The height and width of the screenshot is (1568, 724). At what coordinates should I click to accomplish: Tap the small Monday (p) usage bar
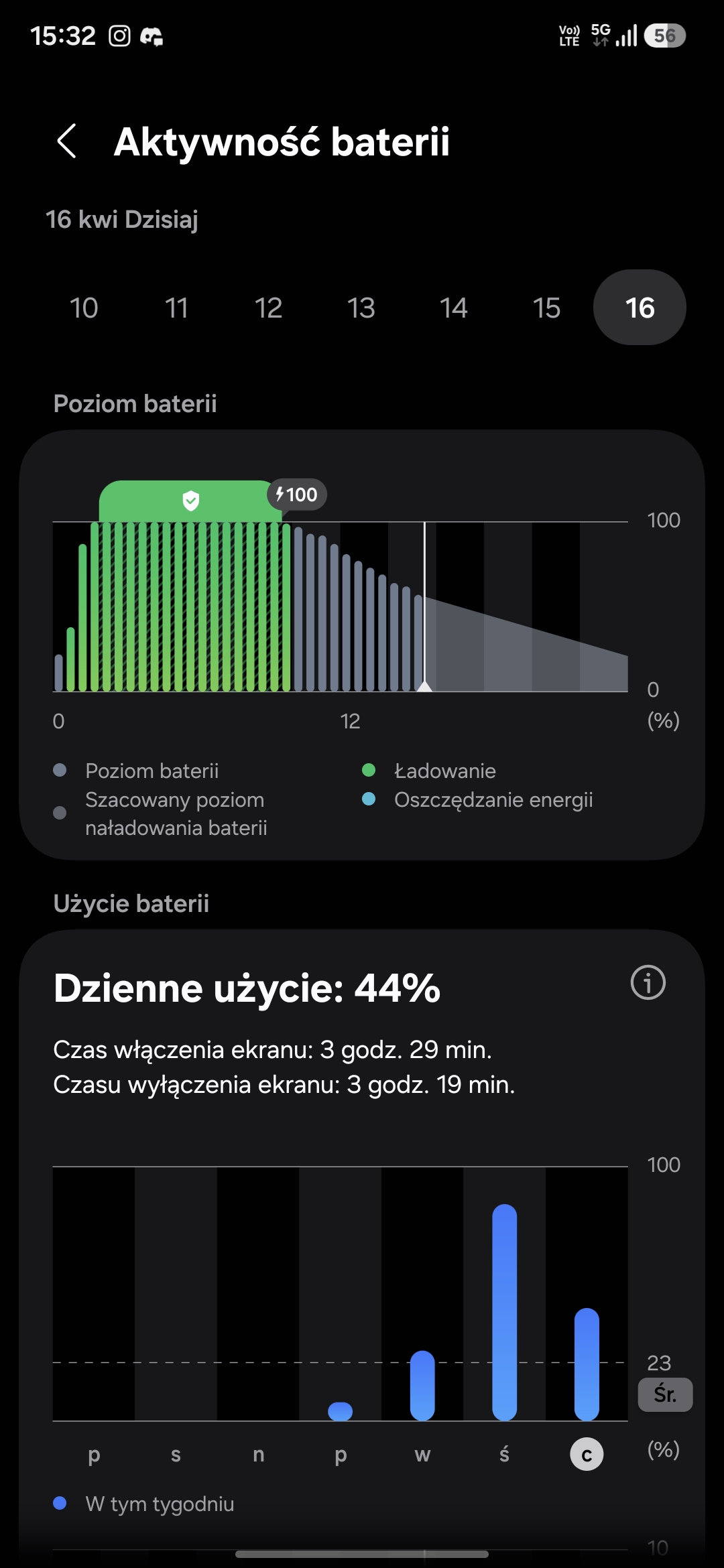tap(341, 1411)
